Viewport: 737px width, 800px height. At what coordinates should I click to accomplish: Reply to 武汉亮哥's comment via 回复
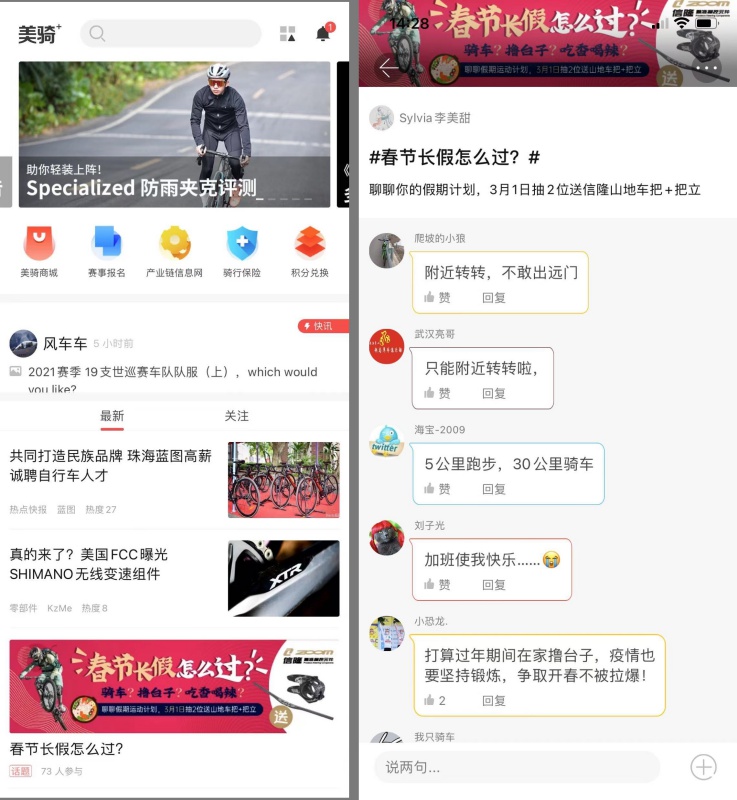pyautogui.click(x=493, y=393)
